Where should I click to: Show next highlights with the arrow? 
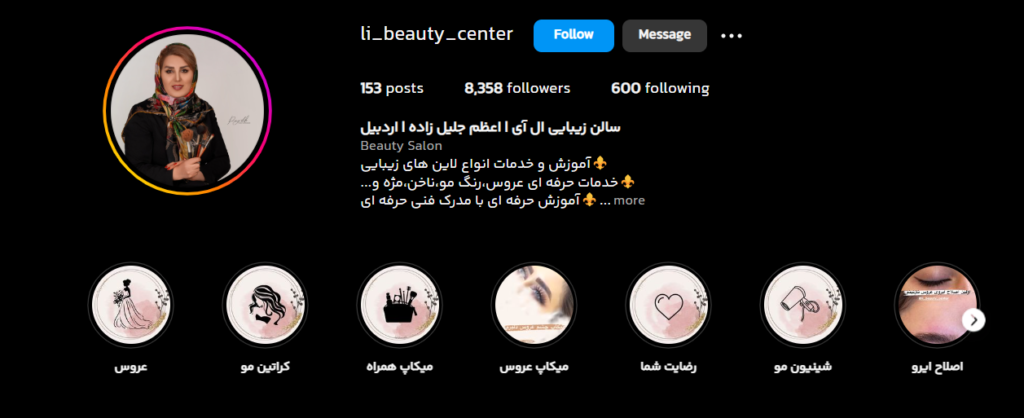(975, 320)
